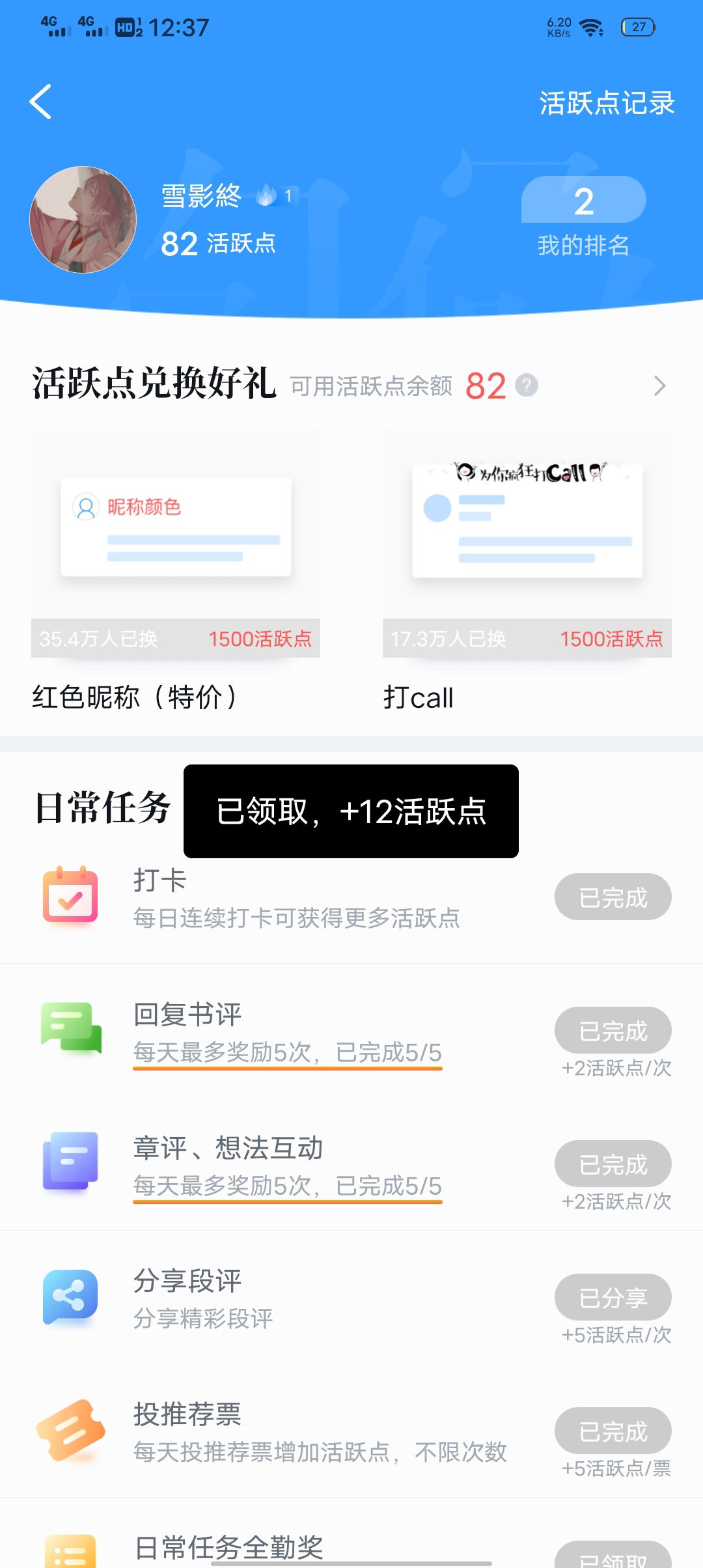Tap 已完成 button for 章评、想法互动 task
This screenshot has height=1568, width=703.
tap(613, 1164)
